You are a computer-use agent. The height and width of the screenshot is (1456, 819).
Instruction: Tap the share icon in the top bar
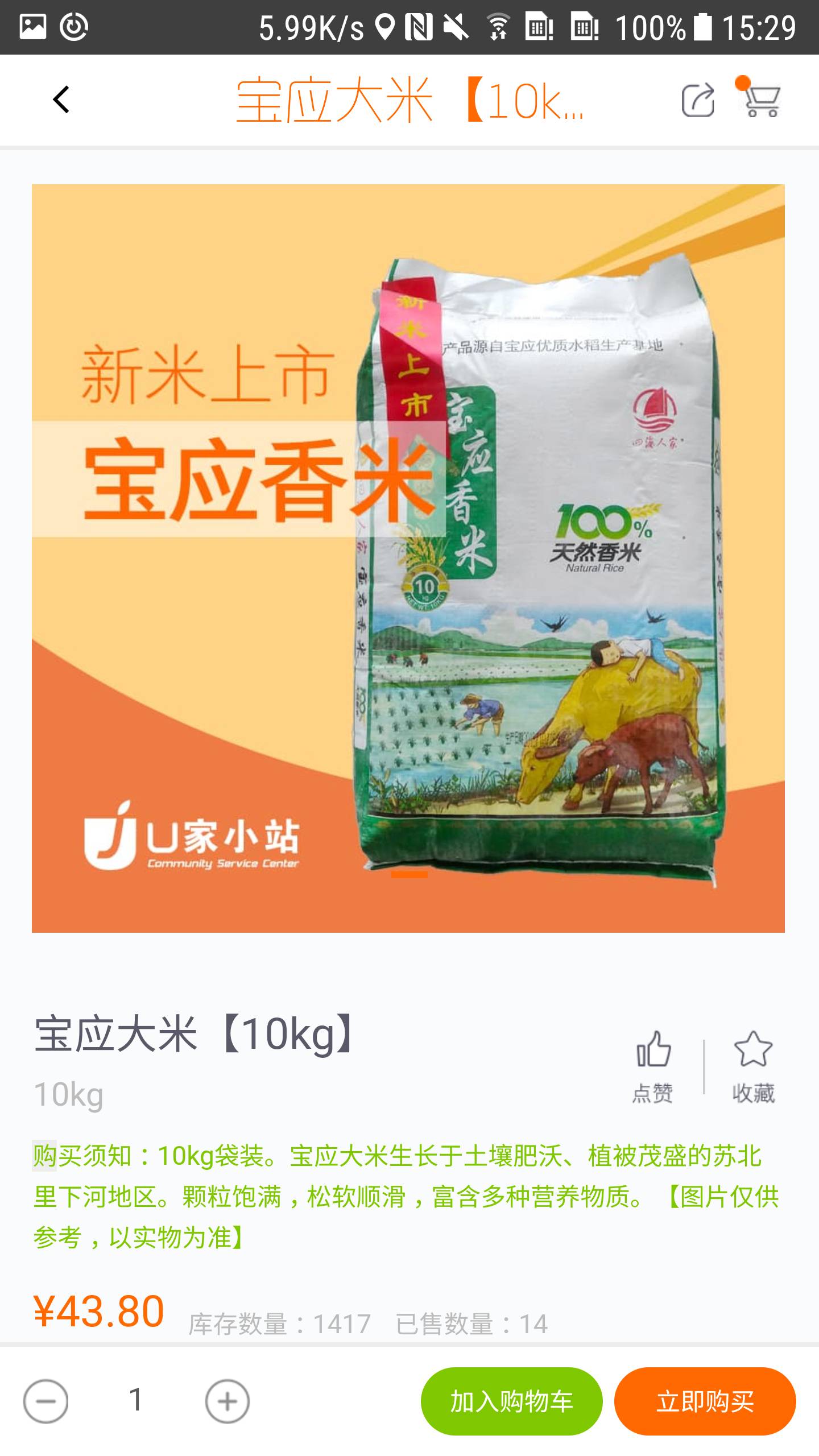(x=698, y=101)
